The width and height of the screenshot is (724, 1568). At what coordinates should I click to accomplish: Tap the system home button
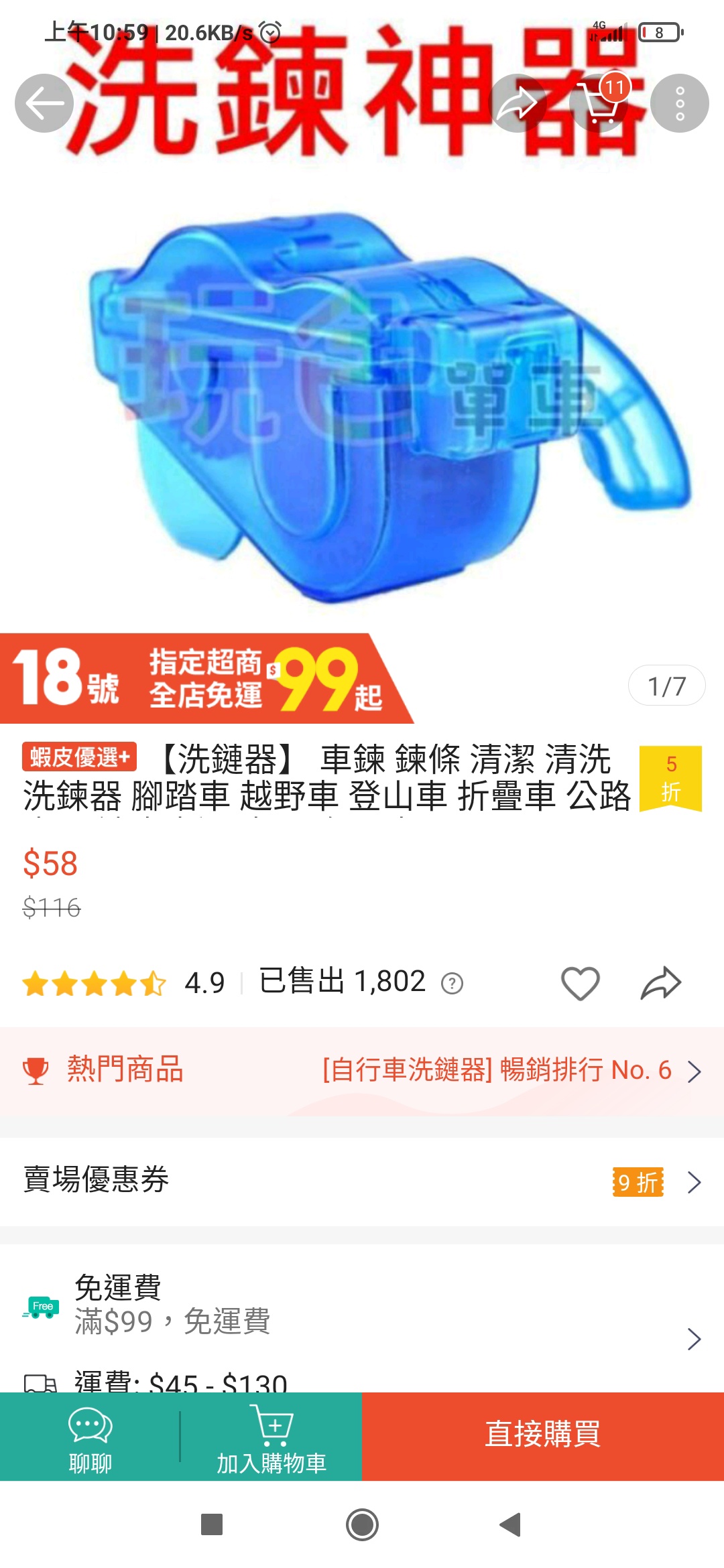tap(362, 1525)
